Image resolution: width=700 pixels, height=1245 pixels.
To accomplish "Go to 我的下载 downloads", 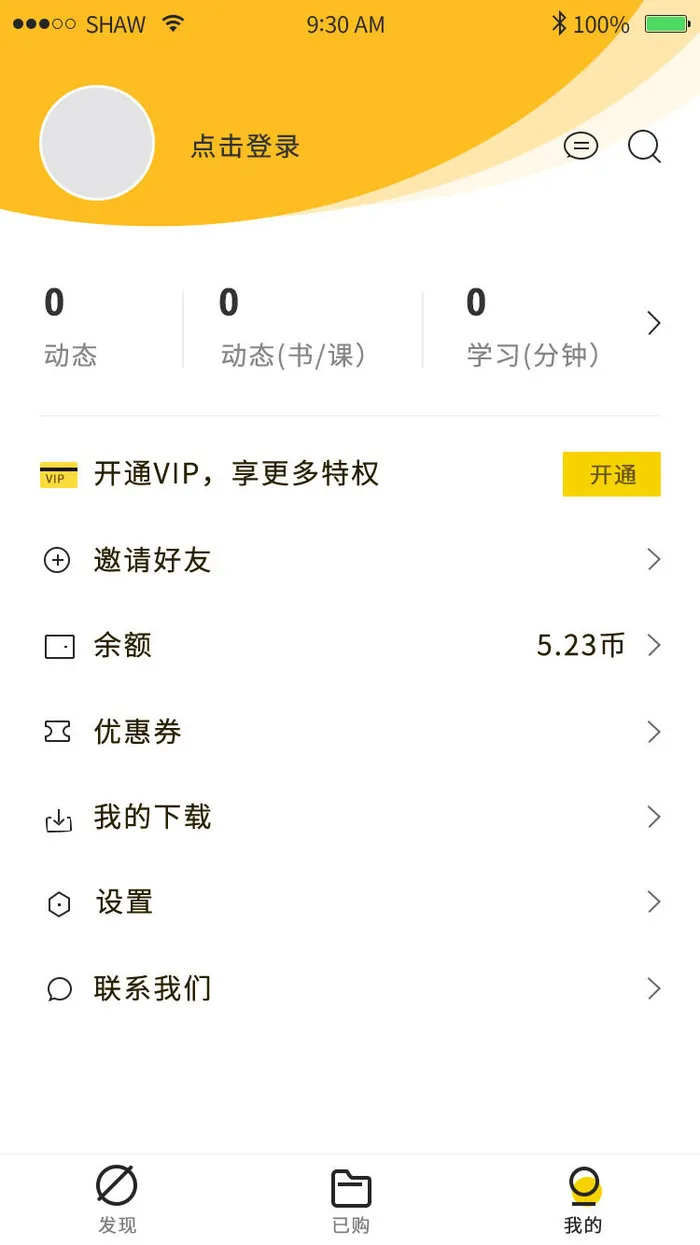I will tap(350, 817).
